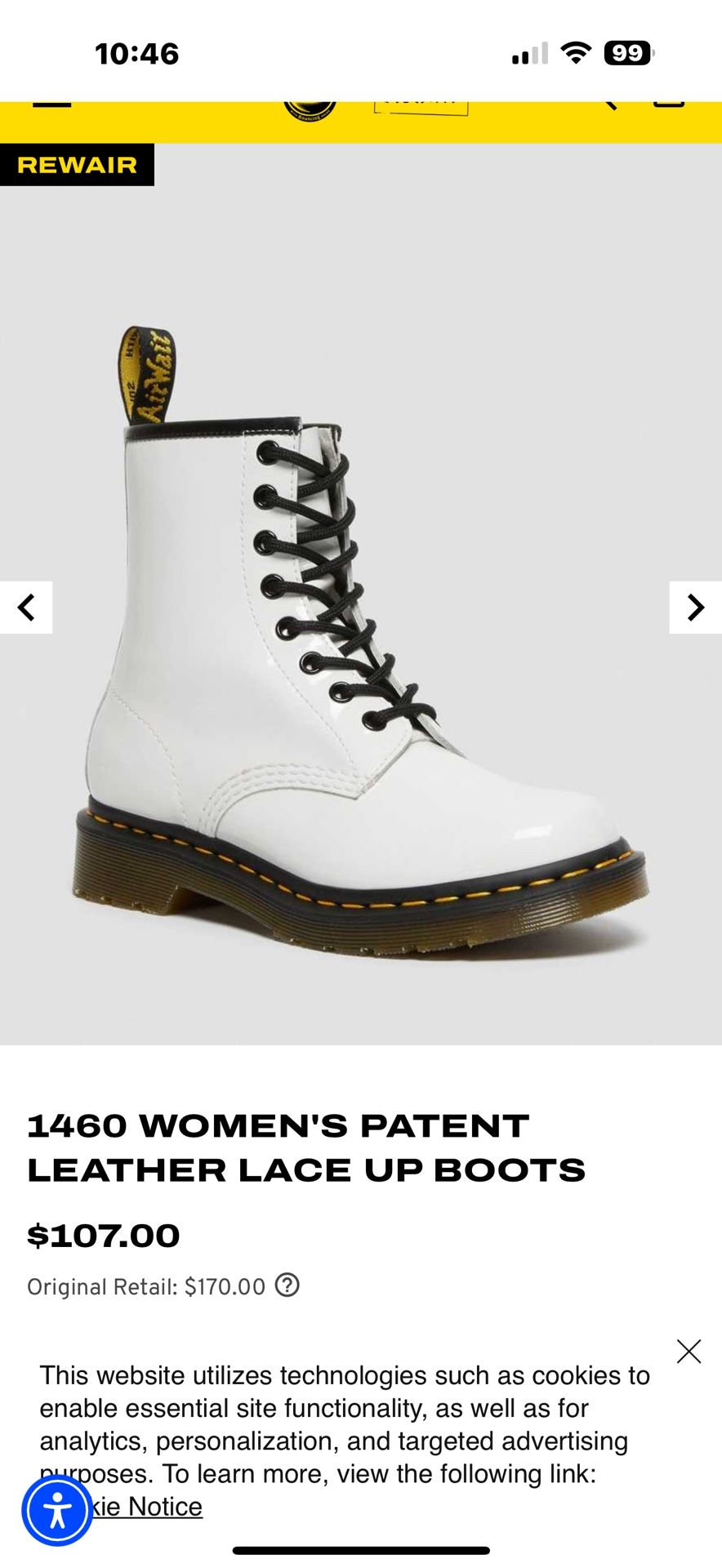Tap the $107.00 price text
Screen dimensions: 722x1568
[x=101, y=1235]
